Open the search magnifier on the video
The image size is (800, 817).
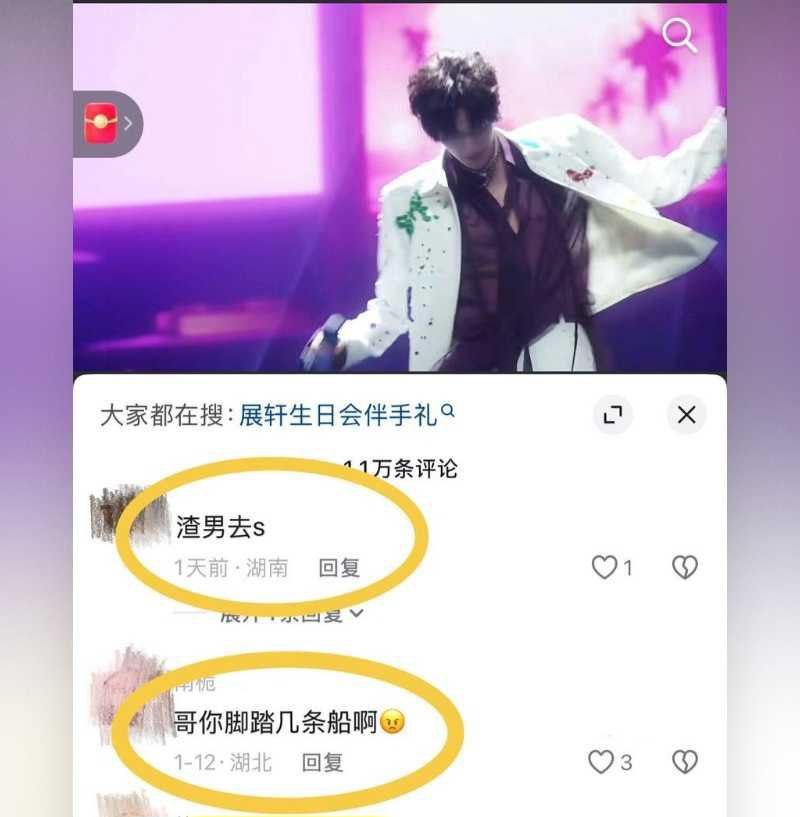(x=679, y=36)
